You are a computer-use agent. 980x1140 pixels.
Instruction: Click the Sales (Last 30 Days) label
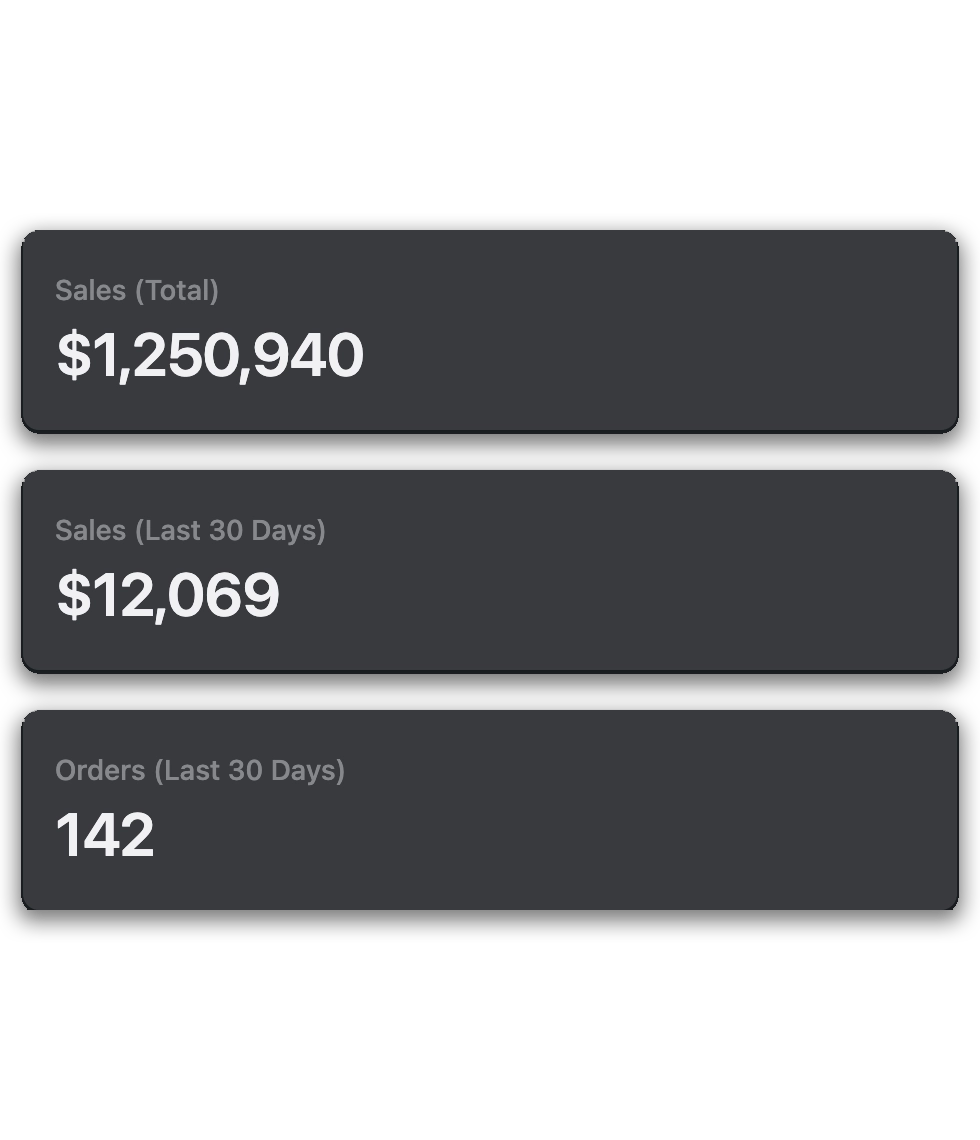pyautogui.click(x=191, y=531)
